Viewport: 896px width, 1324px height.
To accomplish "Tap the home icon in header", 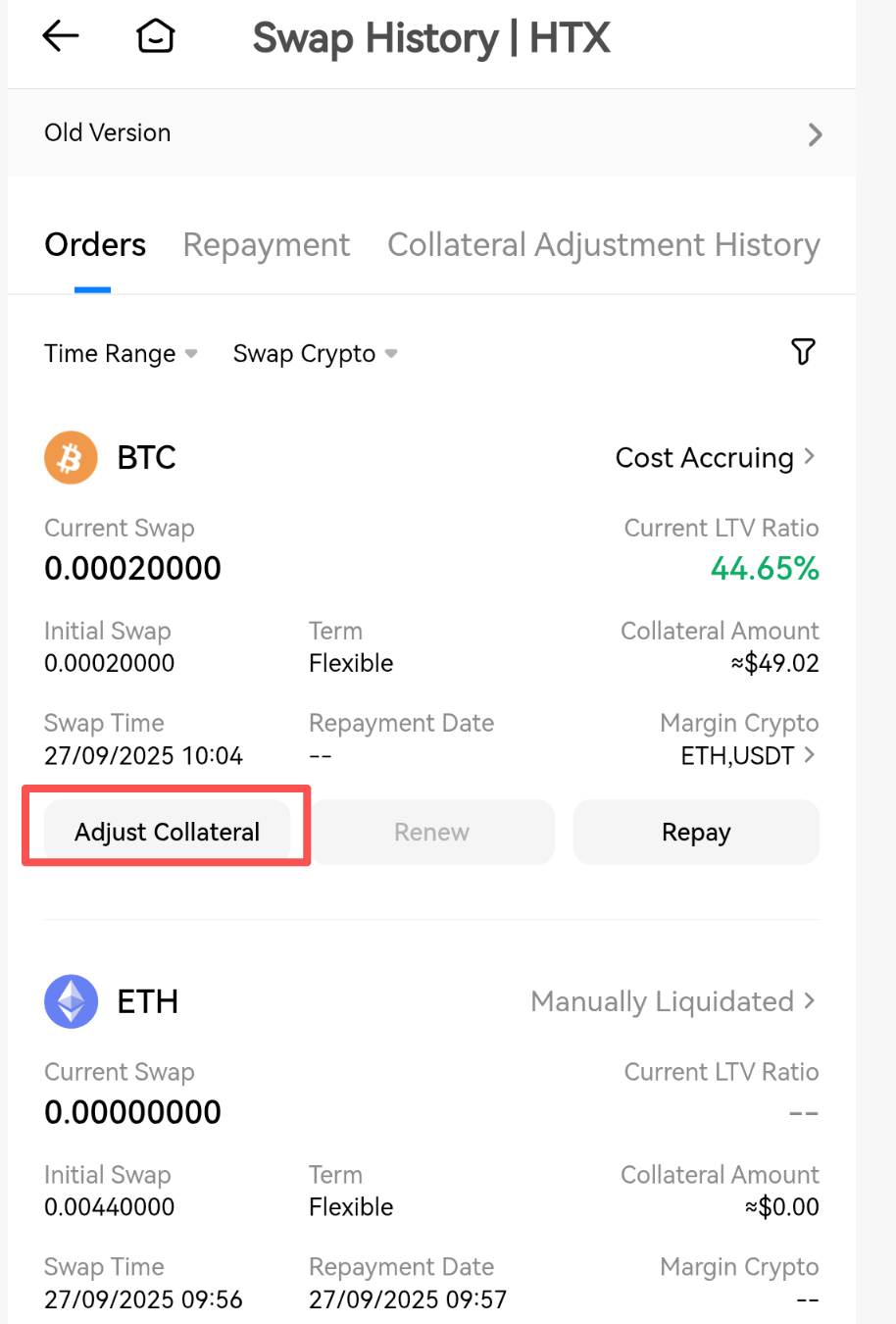I will pos(155,37).
